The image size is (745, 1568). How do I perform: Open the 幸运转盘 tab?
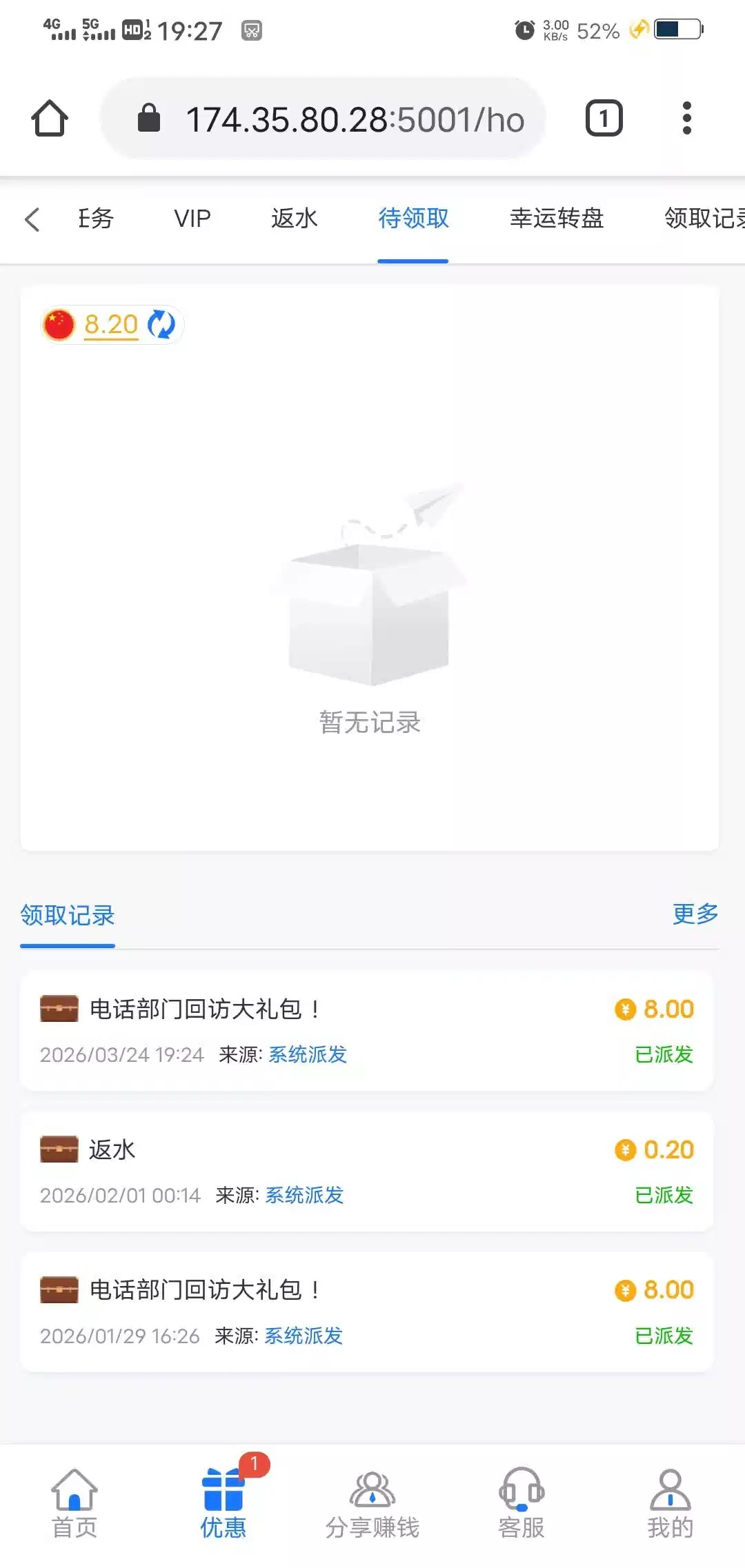point(556,219)
